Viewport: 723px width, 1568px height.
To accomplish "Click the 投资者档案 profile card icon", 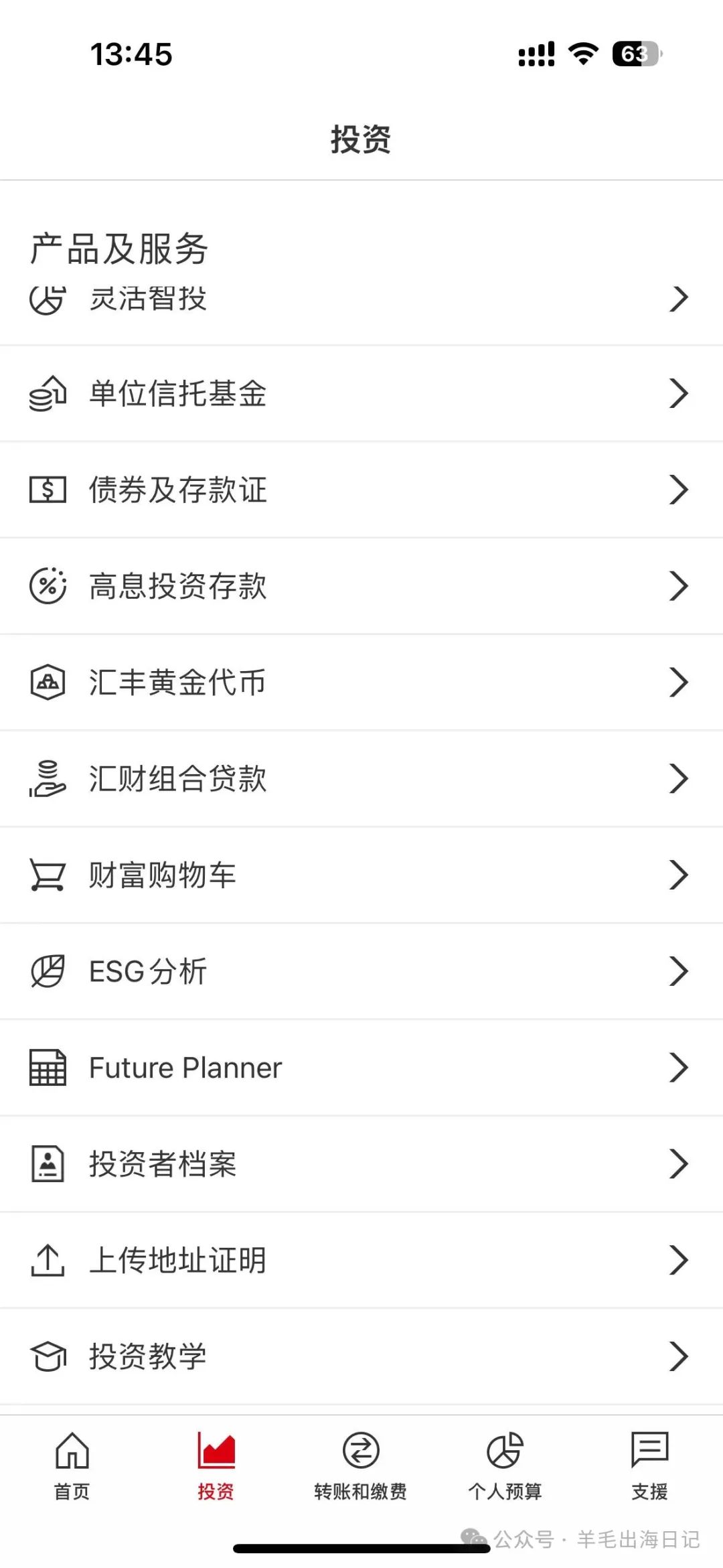I will tap(47, 1163).
